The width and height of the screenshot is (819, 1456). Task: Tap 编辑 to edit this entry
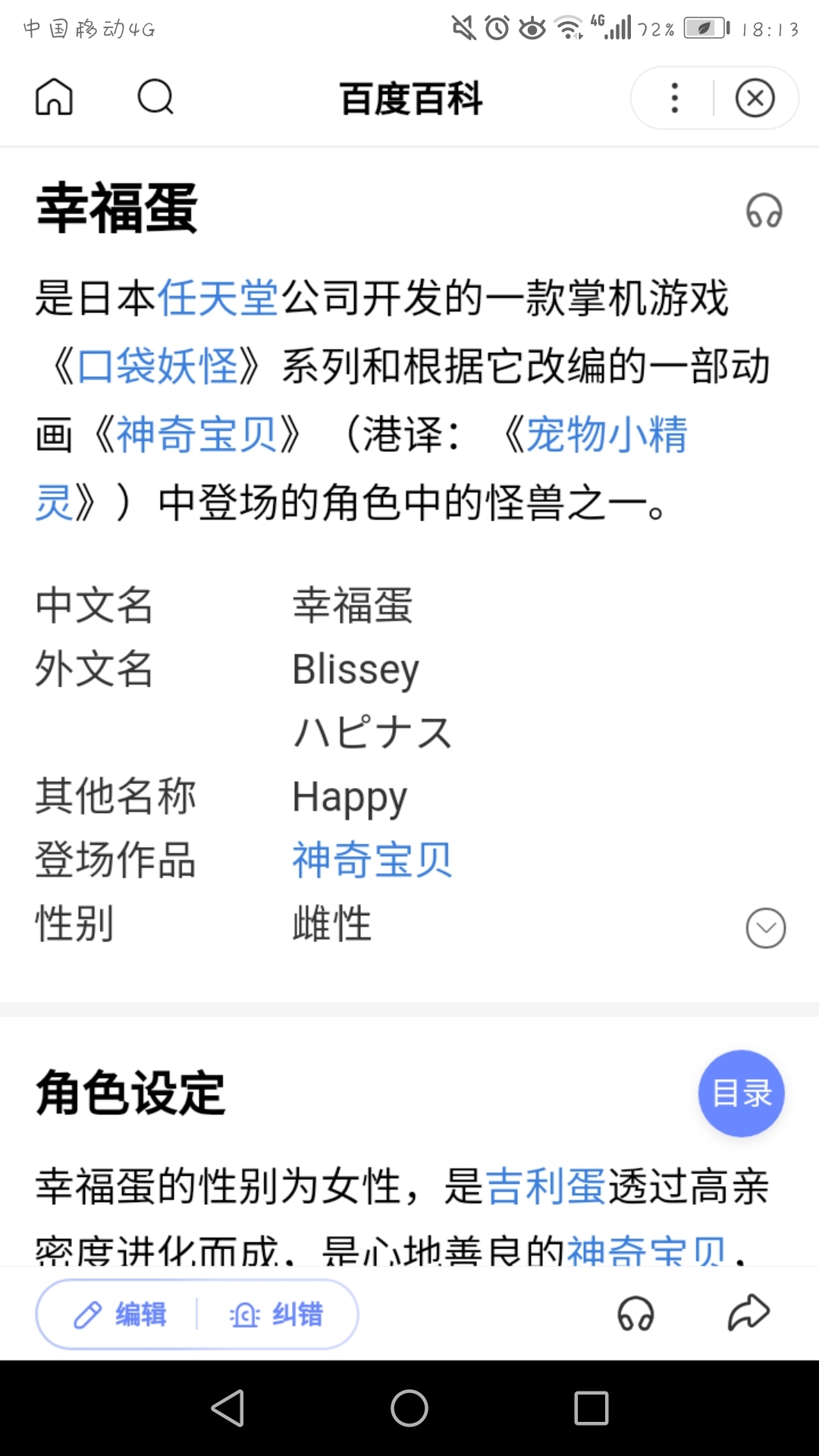[x=121, y=1314]
